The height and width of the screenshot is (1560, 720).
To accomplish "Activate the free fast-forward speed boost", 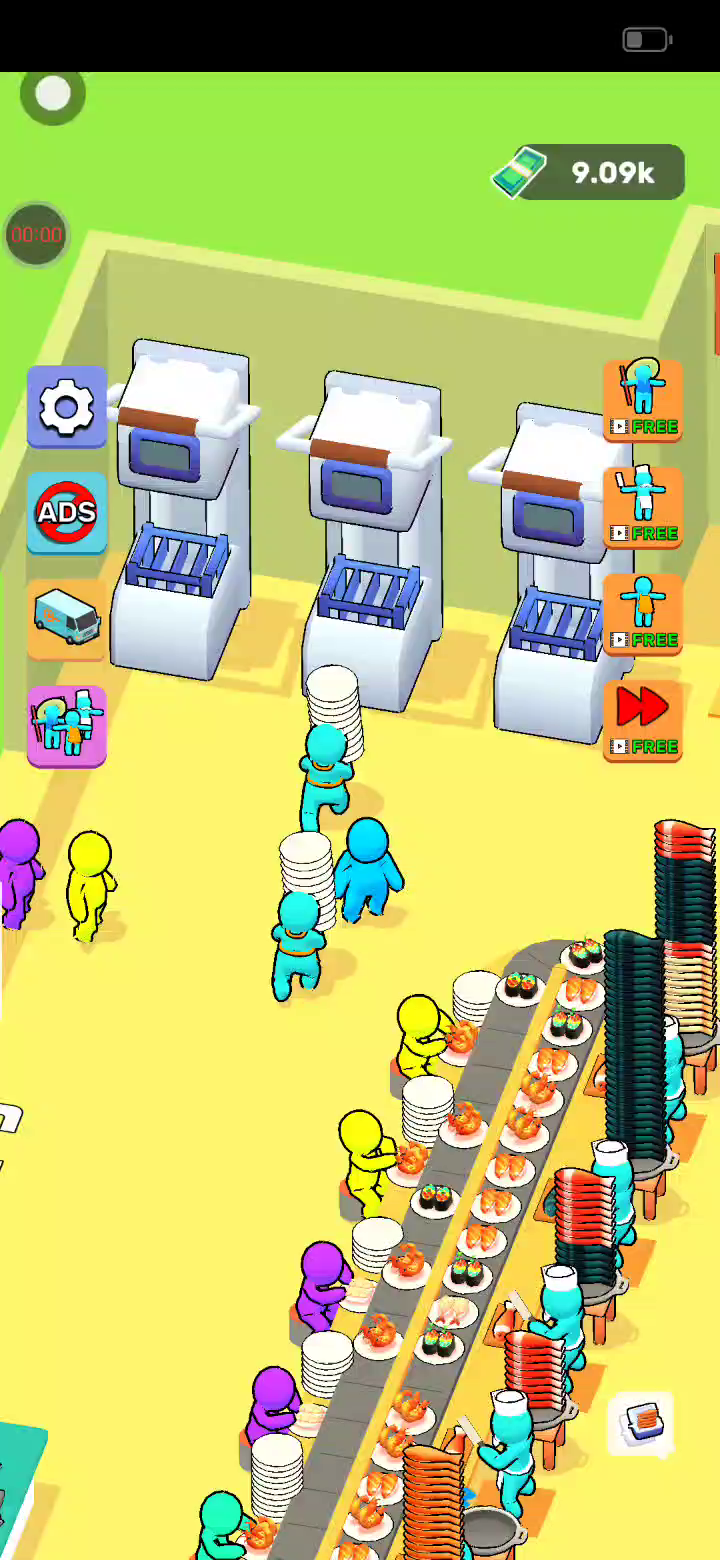I will pos(642,720).
